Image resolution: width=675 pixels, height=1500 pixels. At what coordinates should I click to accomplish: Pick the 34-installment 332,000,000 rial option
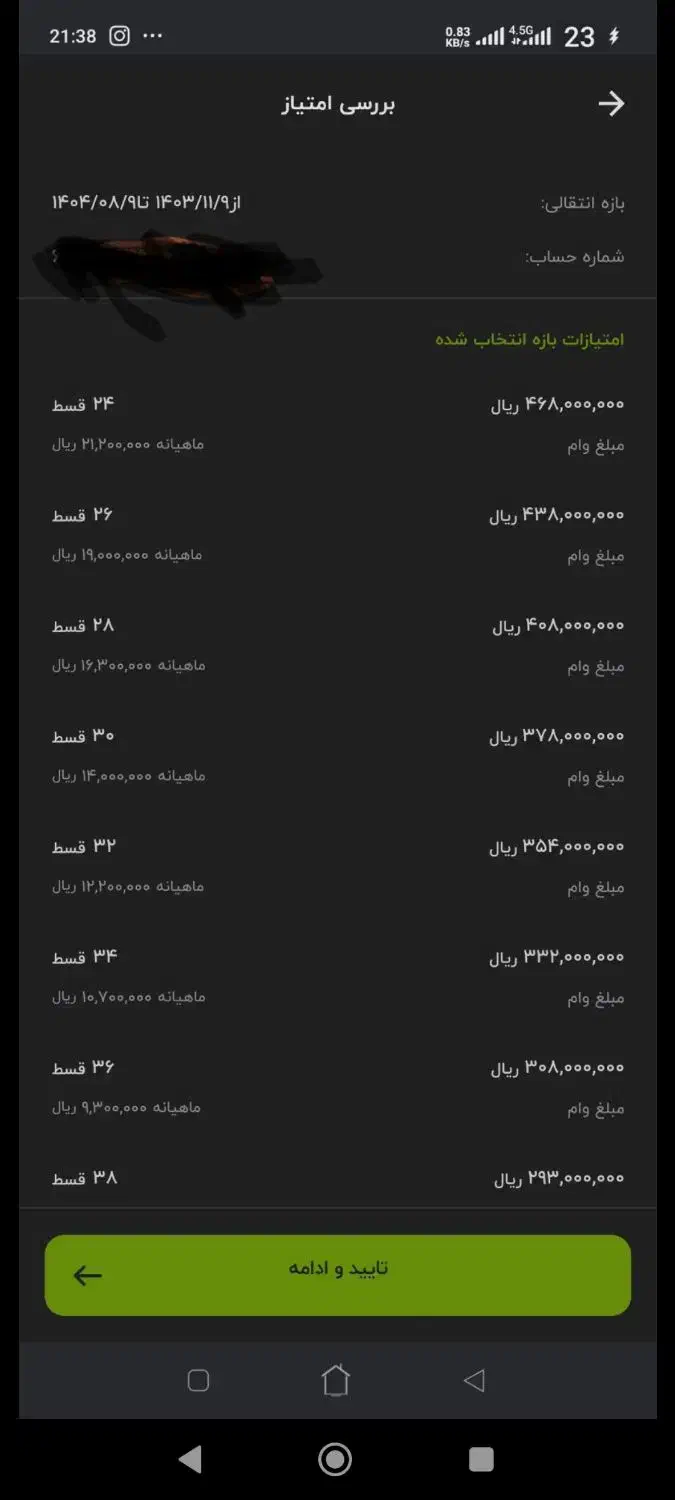tap(338, 977)
